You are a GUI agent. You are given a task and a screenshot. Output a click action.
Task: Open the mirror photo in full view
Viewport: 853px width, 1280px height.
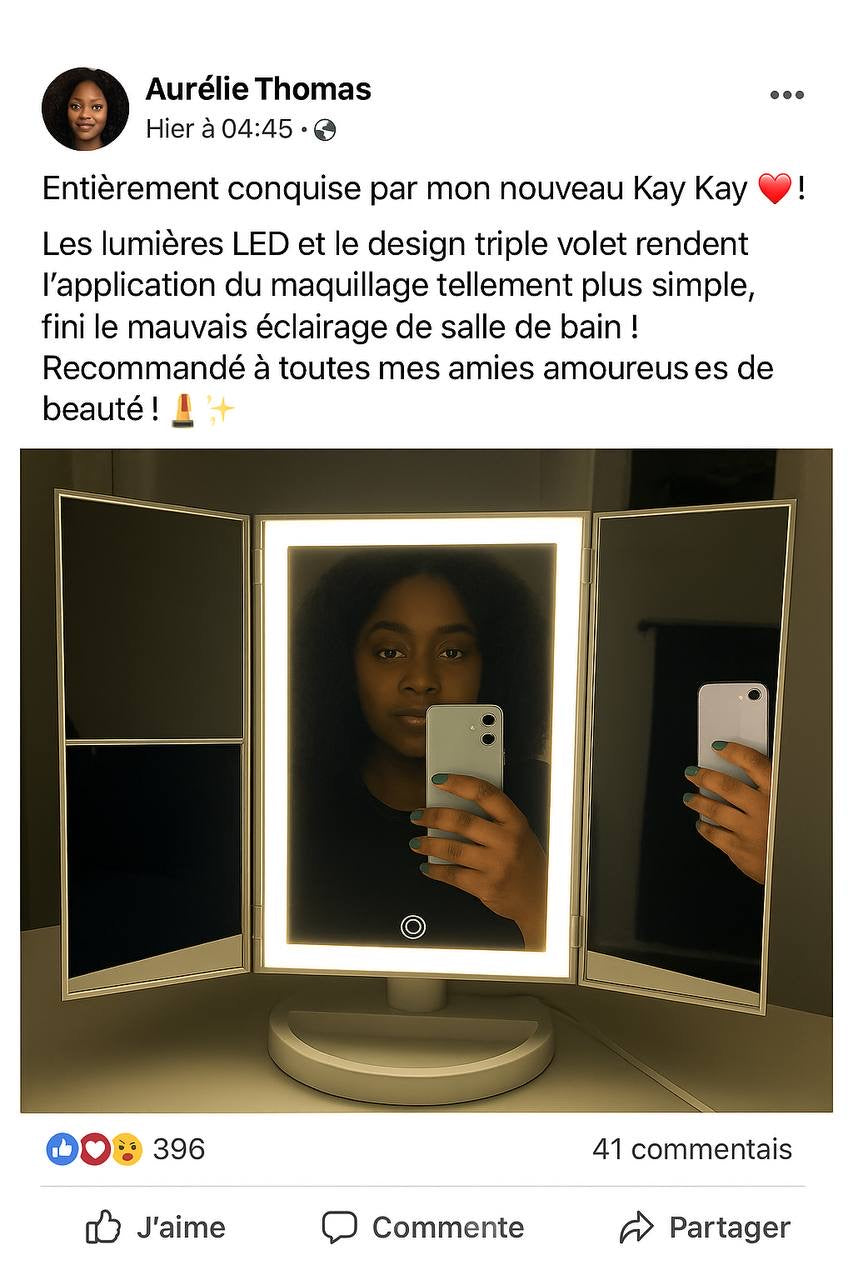pos(426,780)
